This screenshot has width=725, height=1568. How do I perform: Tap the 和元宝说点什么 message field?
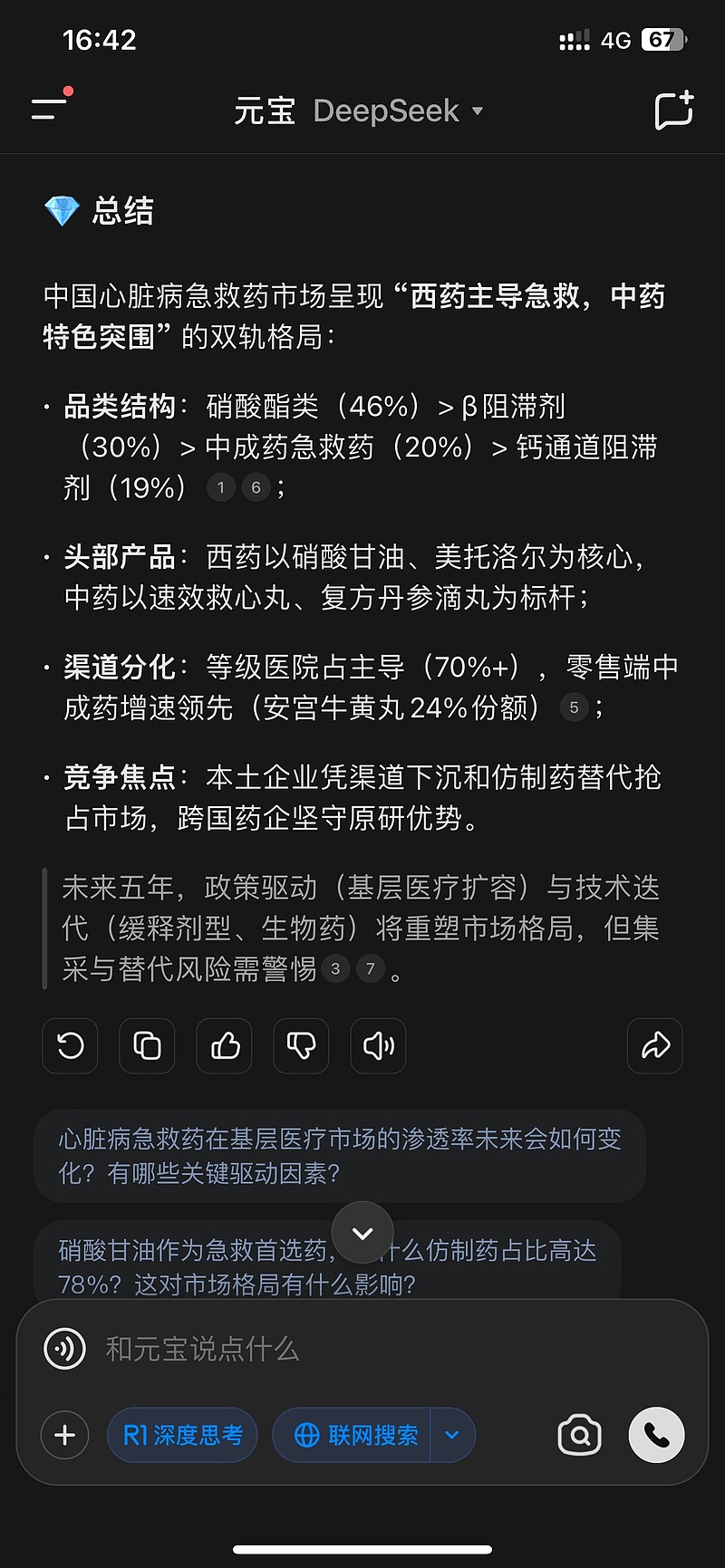click(x=362, y=1349)
